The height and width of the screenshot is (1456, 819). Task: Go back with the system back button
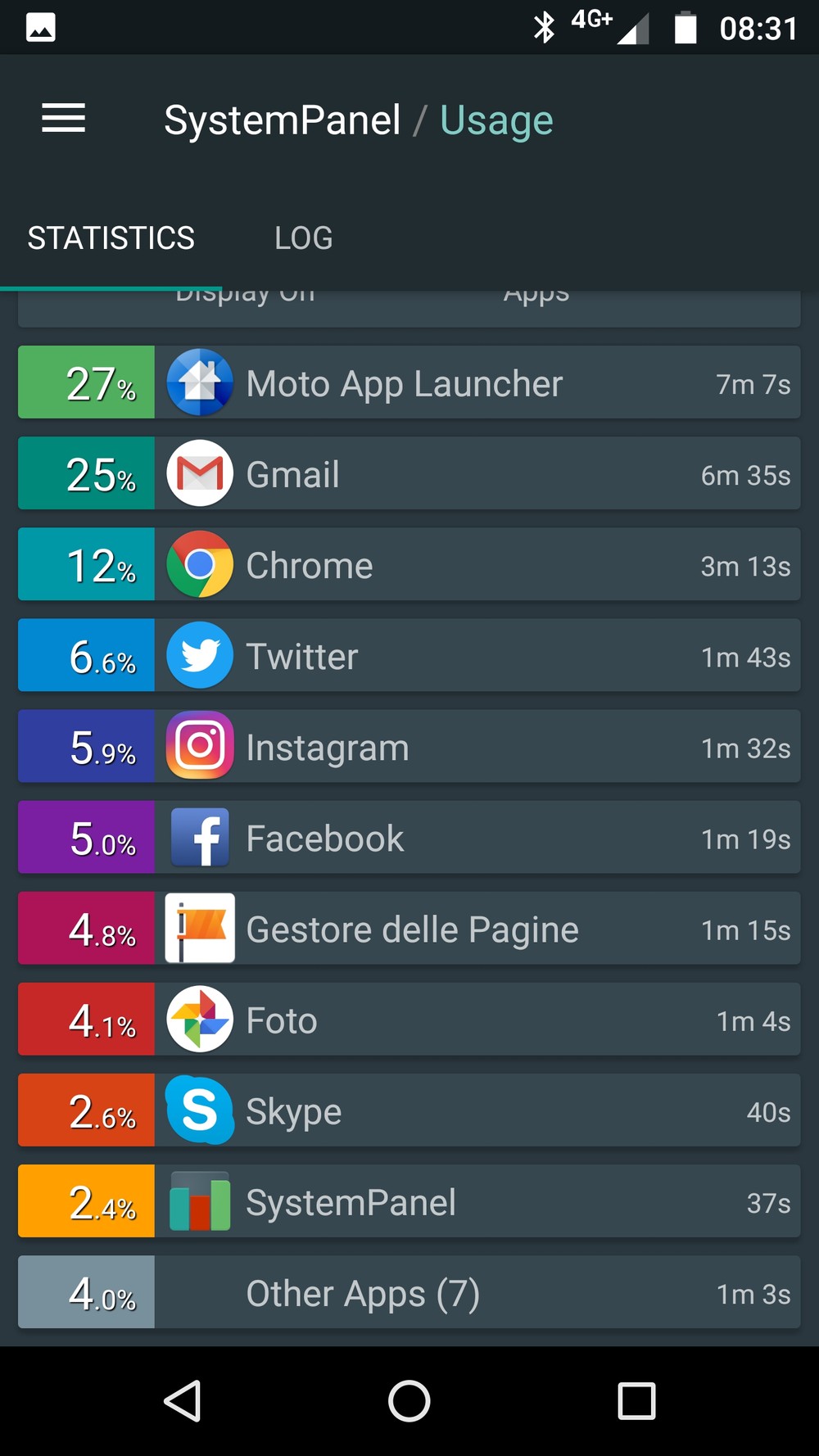183,1401
